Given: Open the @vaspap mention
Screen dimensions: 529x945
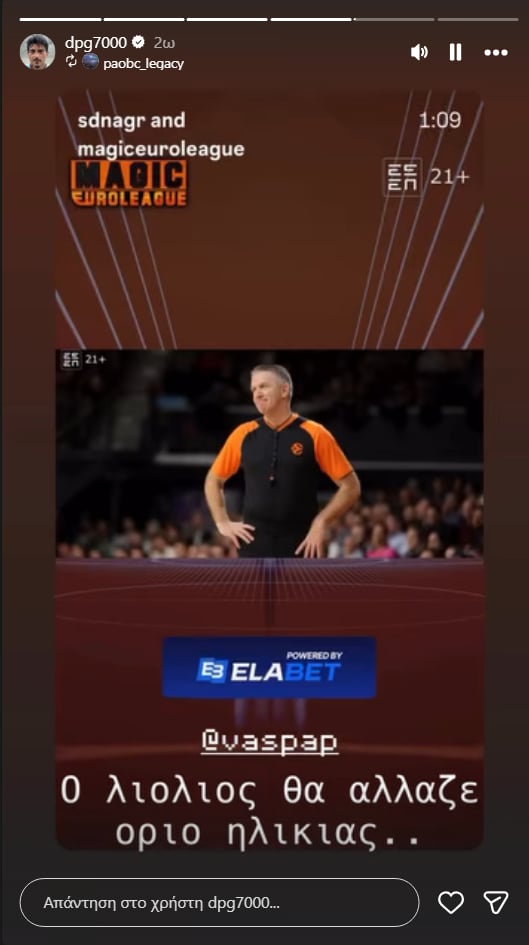Looking at the screenshot, I should [x=269, y=742].
